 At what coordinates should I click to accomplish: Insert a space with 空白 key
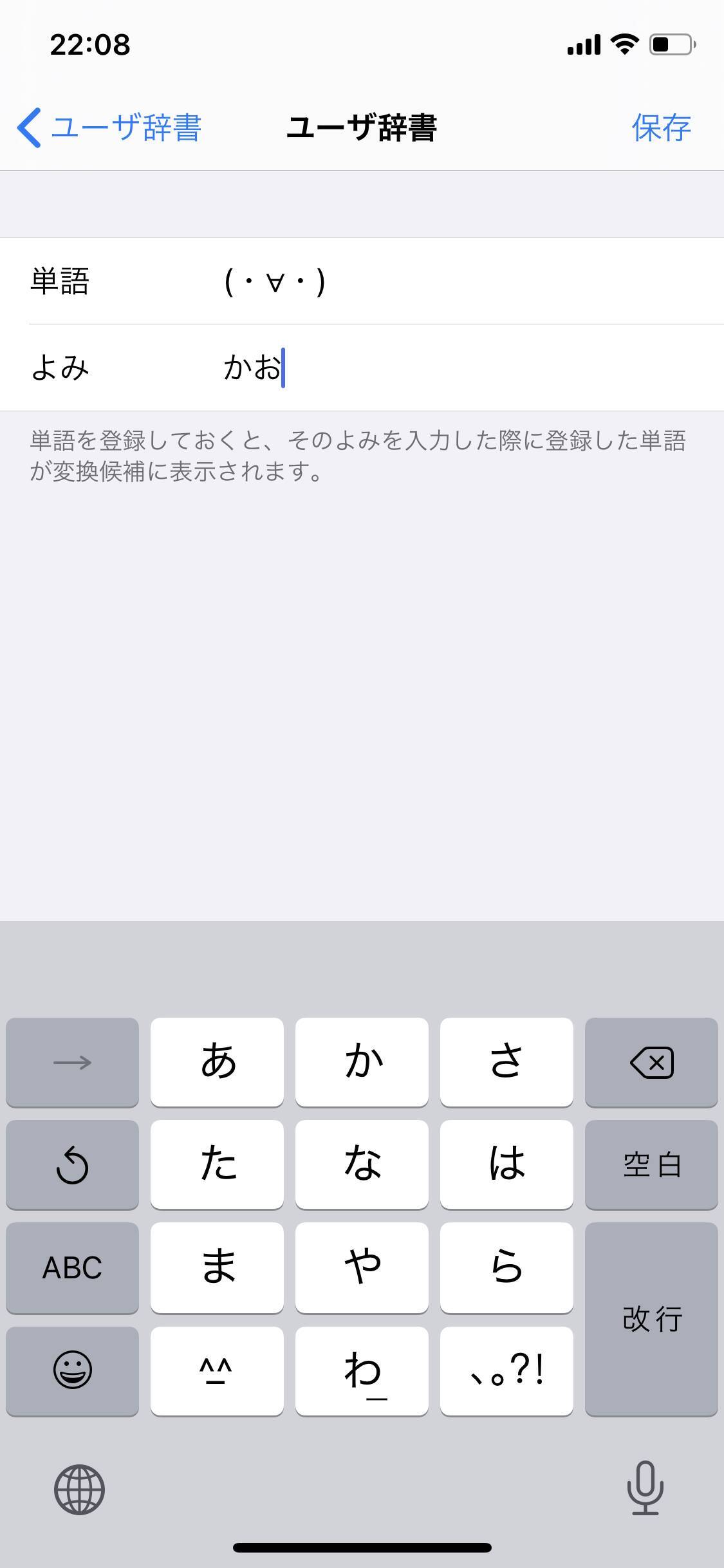[651, 1164]
